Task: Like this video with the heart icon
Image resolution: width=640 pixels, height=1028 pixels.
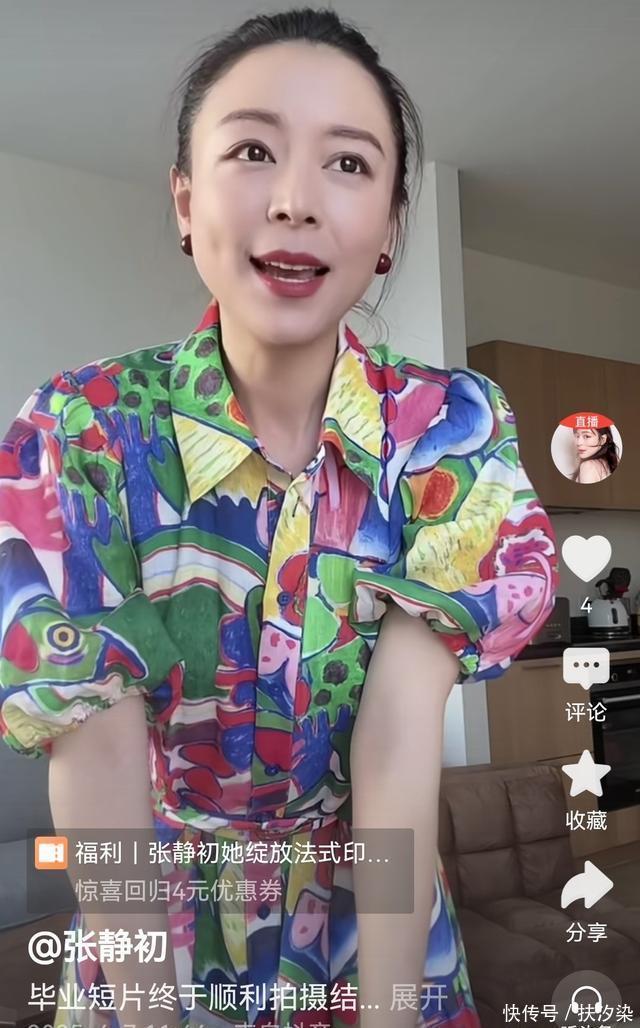Action: pyautogui.click(x=586, y=559)
